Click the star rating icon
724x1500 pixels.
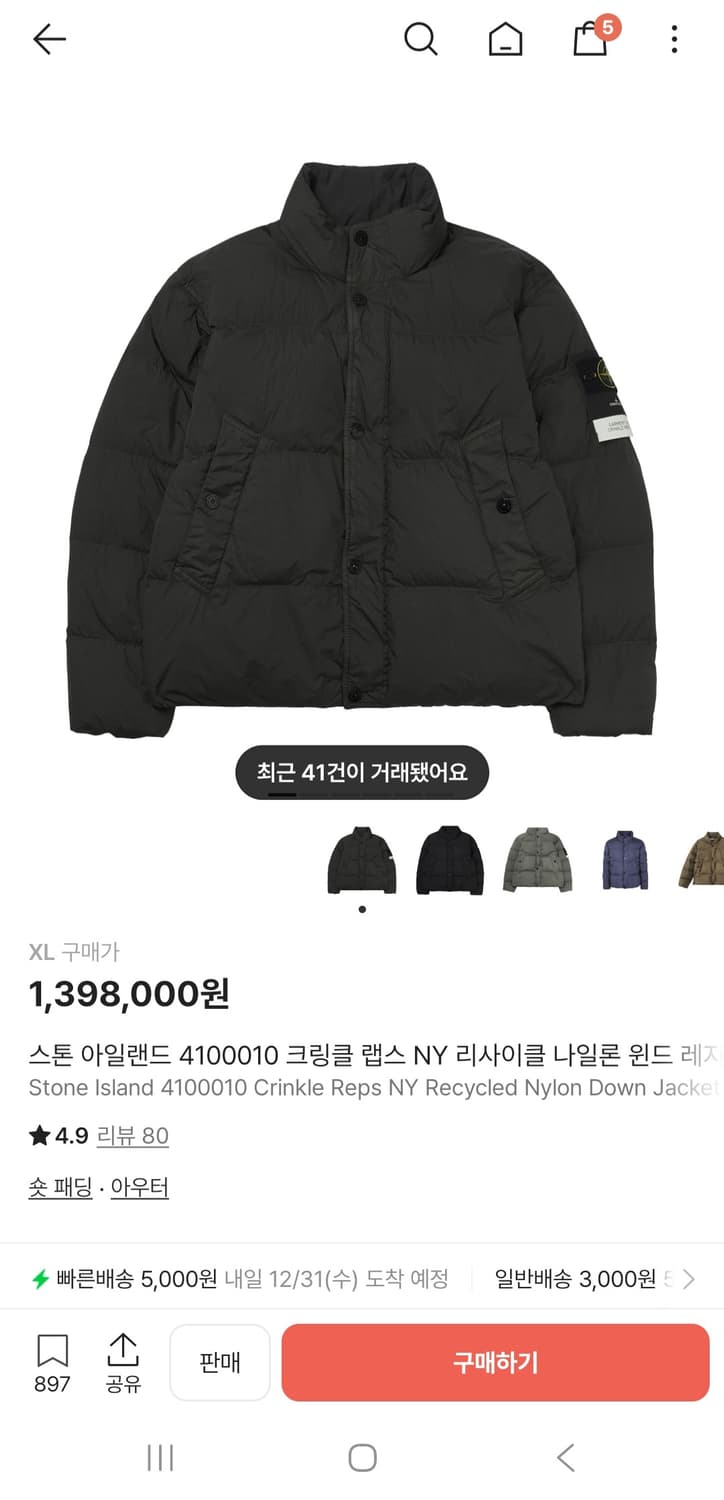(x=39, y=1136)
